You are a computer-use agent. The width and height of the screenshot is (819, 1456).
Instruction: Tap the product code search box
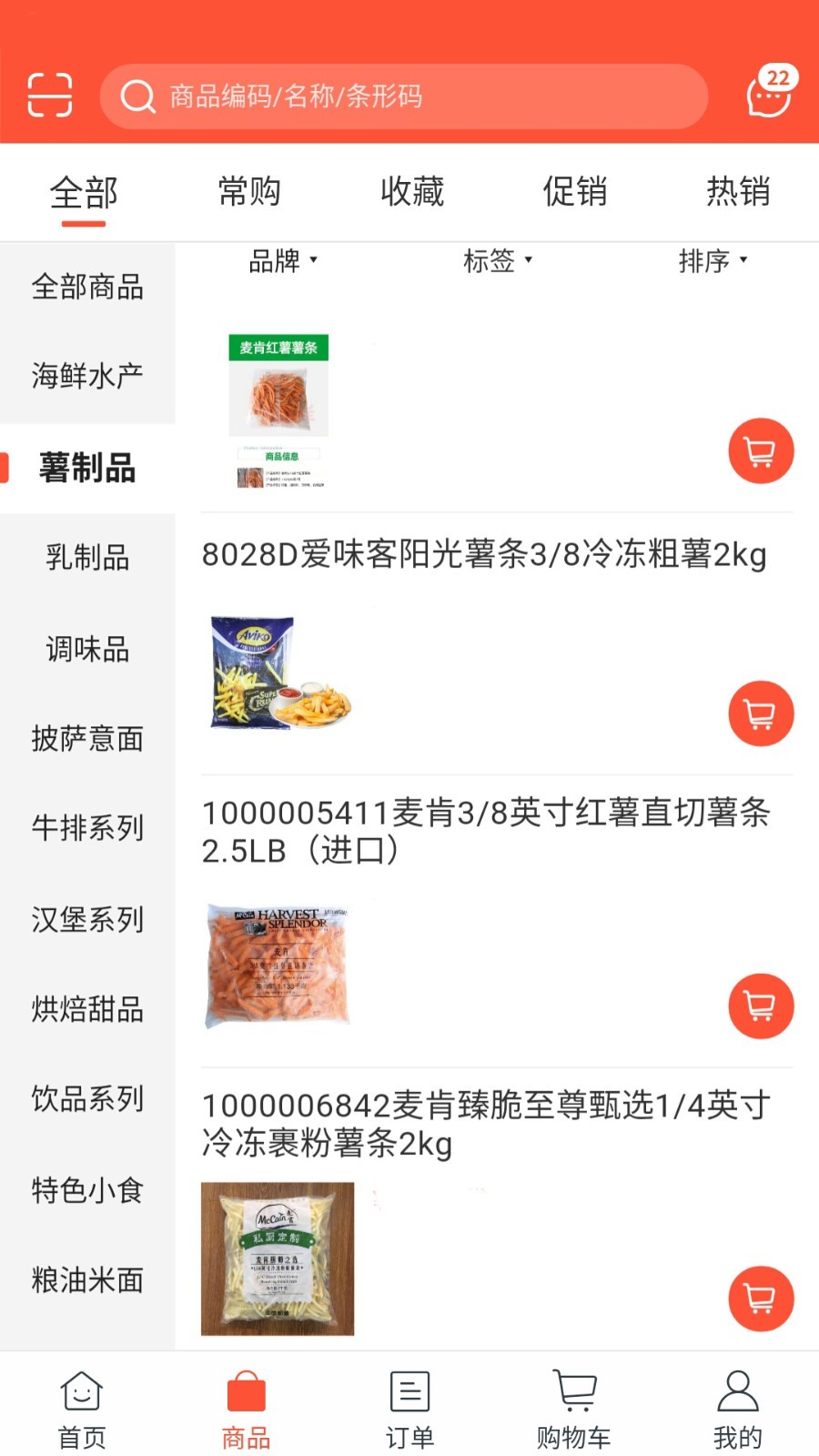point(403,96)
